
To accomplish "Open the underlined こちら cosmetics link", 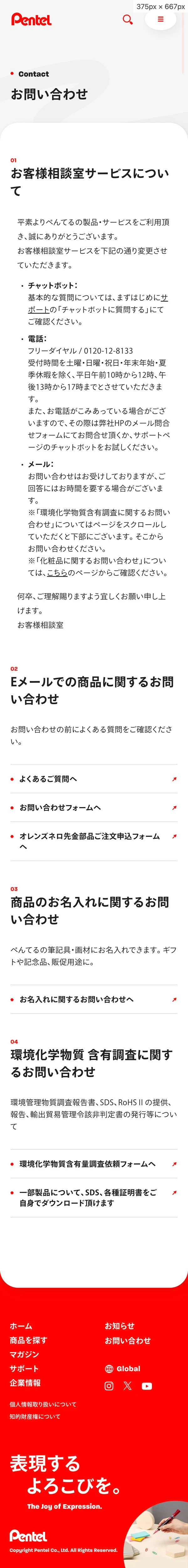I will pos(57,573).
